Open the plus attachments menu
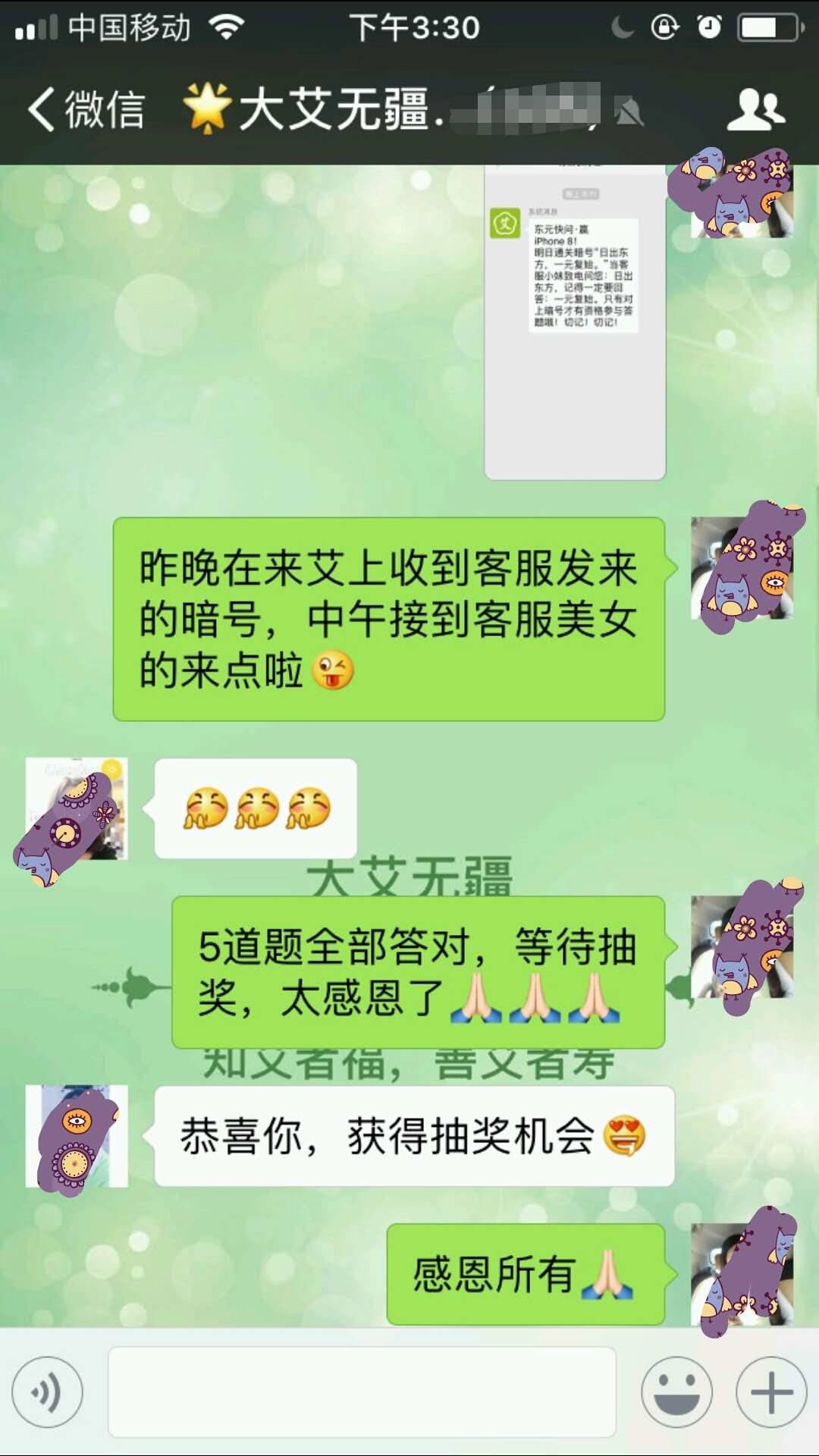Screen dimensions: 819x1456 click(x=770, y=1392)
